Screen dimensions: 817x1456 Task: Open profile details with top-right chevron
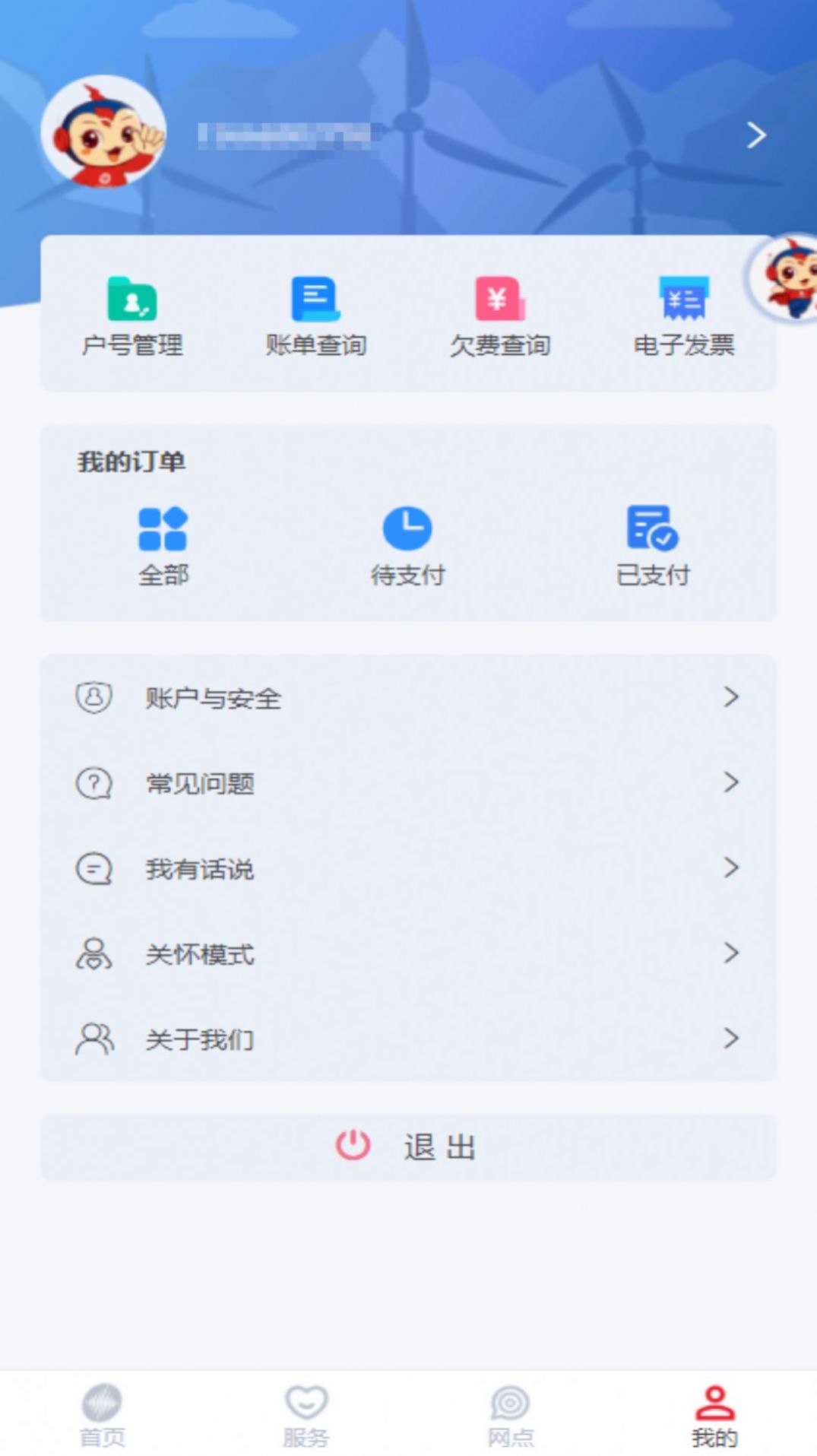755,135
